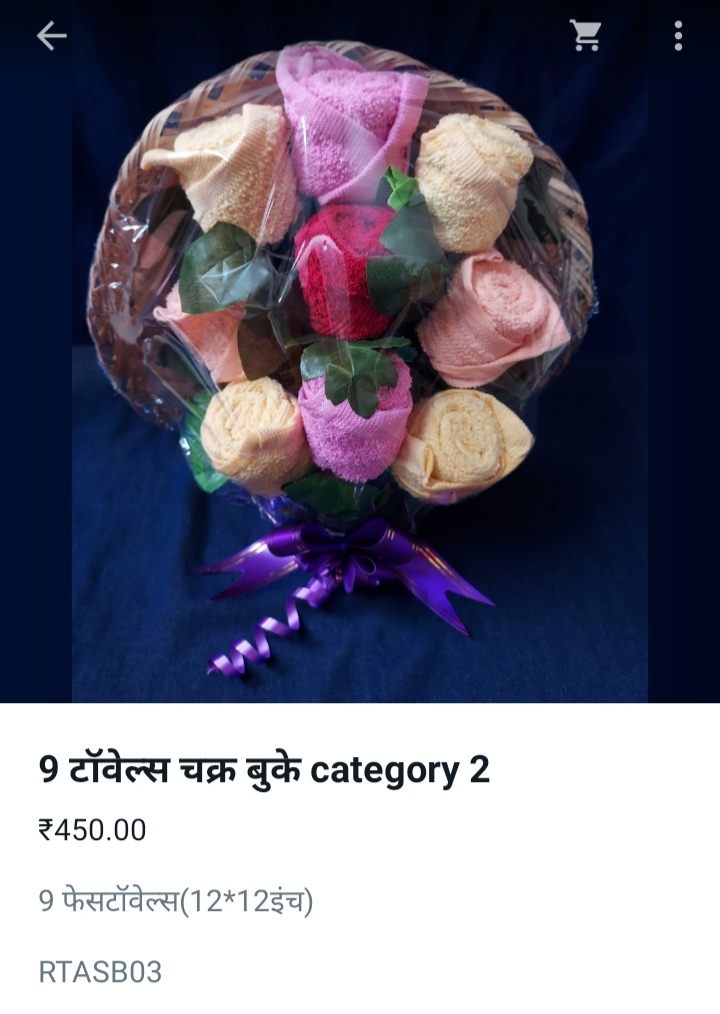This screenshot has width=720, height=1014.
Task: Go back using the back arrow
Action: point(51,36)
